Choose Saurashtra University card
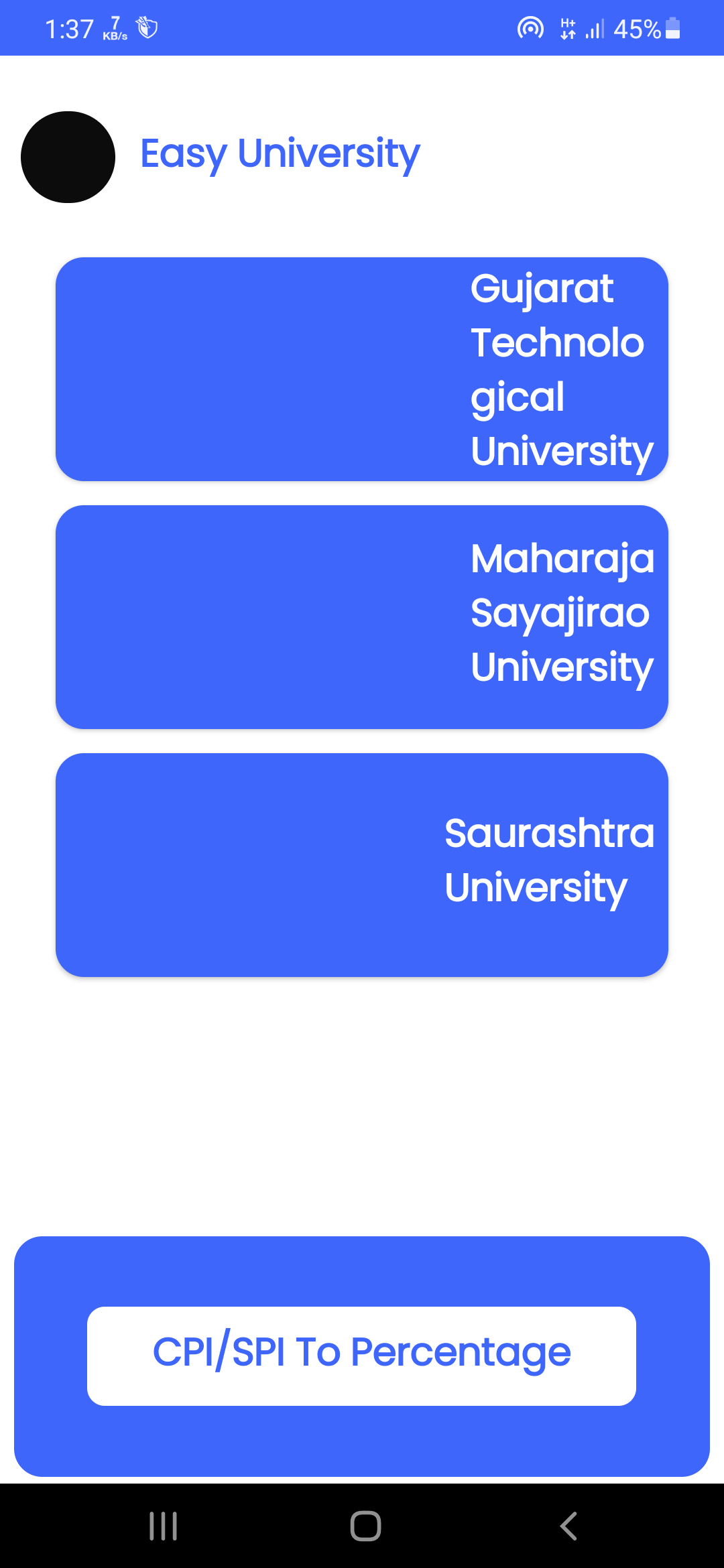This screenshot has width=724, height=1568. (x=362, y=865)
